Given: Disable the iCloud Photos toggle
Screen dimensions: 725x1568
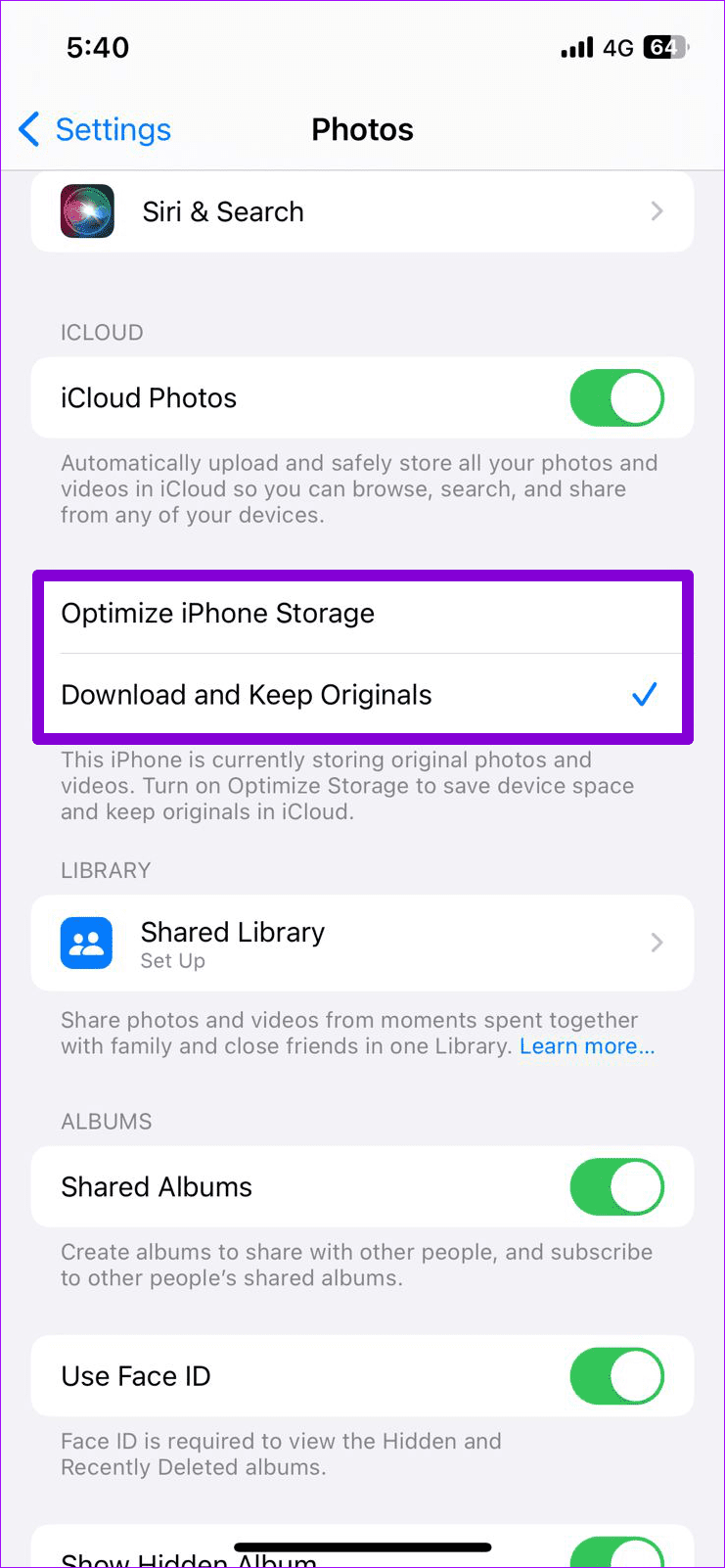Looking at the screenshot, I should click(x=616, y=397).
